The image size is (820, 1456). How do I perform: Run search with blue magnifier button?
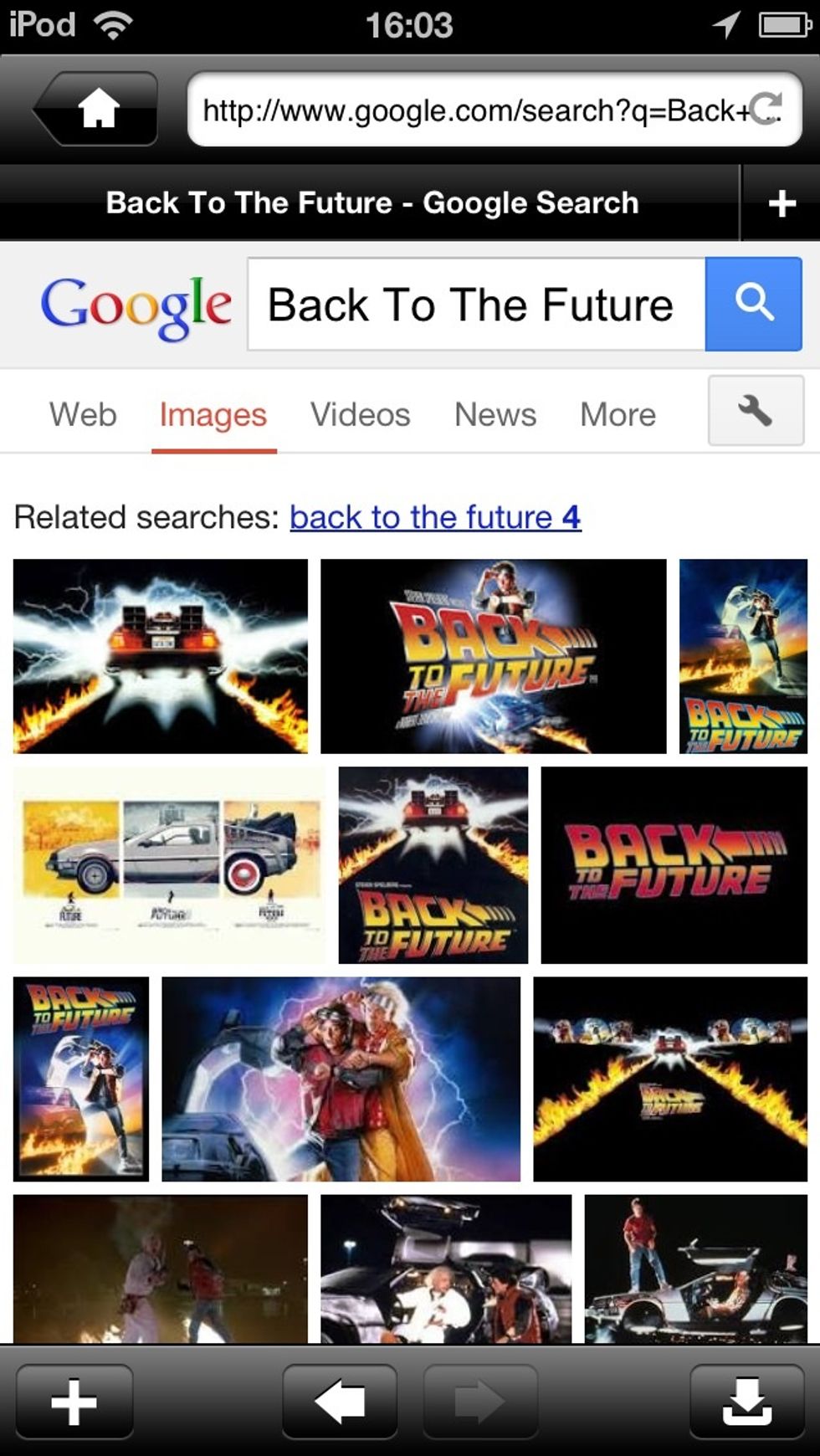753,305
